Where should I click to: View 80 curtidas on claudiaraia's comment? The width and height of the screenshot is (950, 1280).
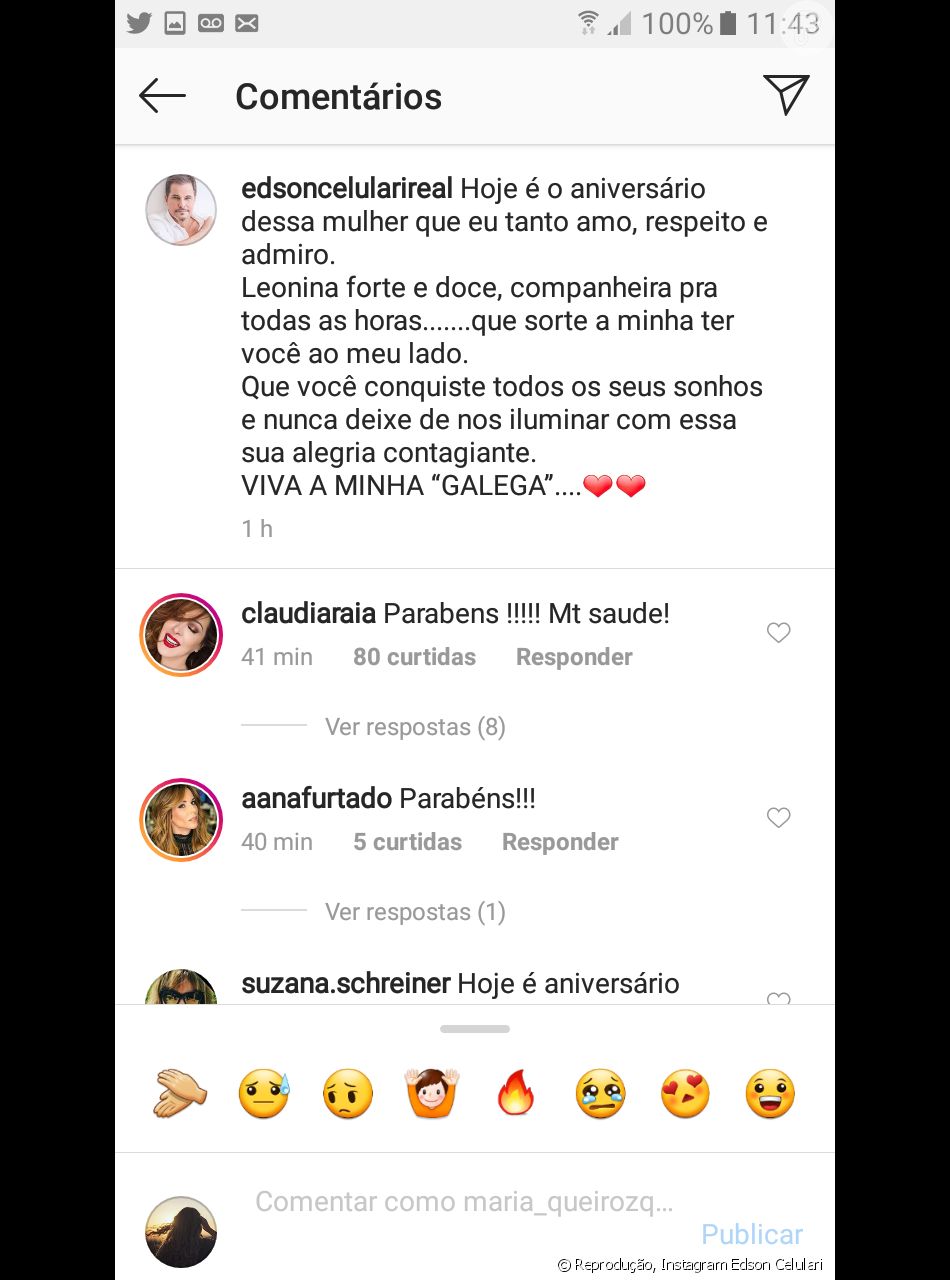point(414,657)
